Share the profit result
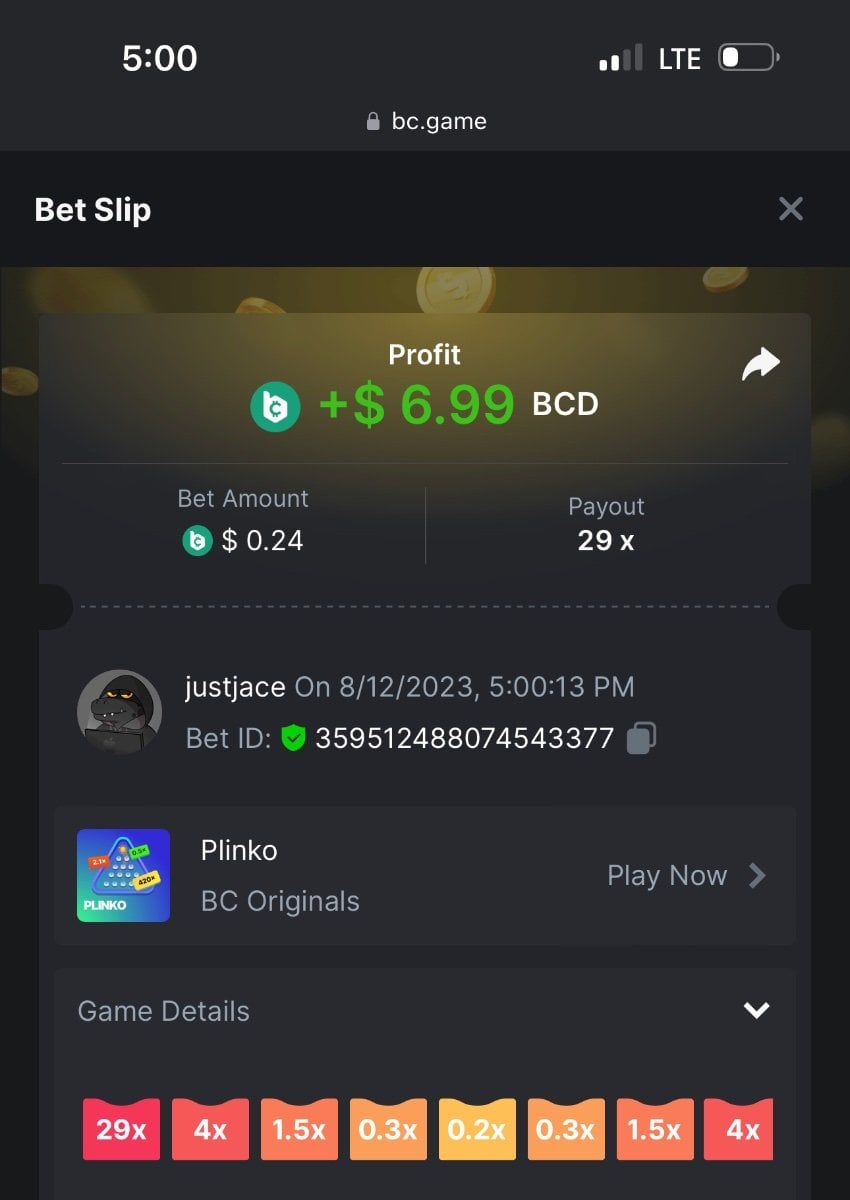The image size is (850, 1200). click(x=760, y=365)
